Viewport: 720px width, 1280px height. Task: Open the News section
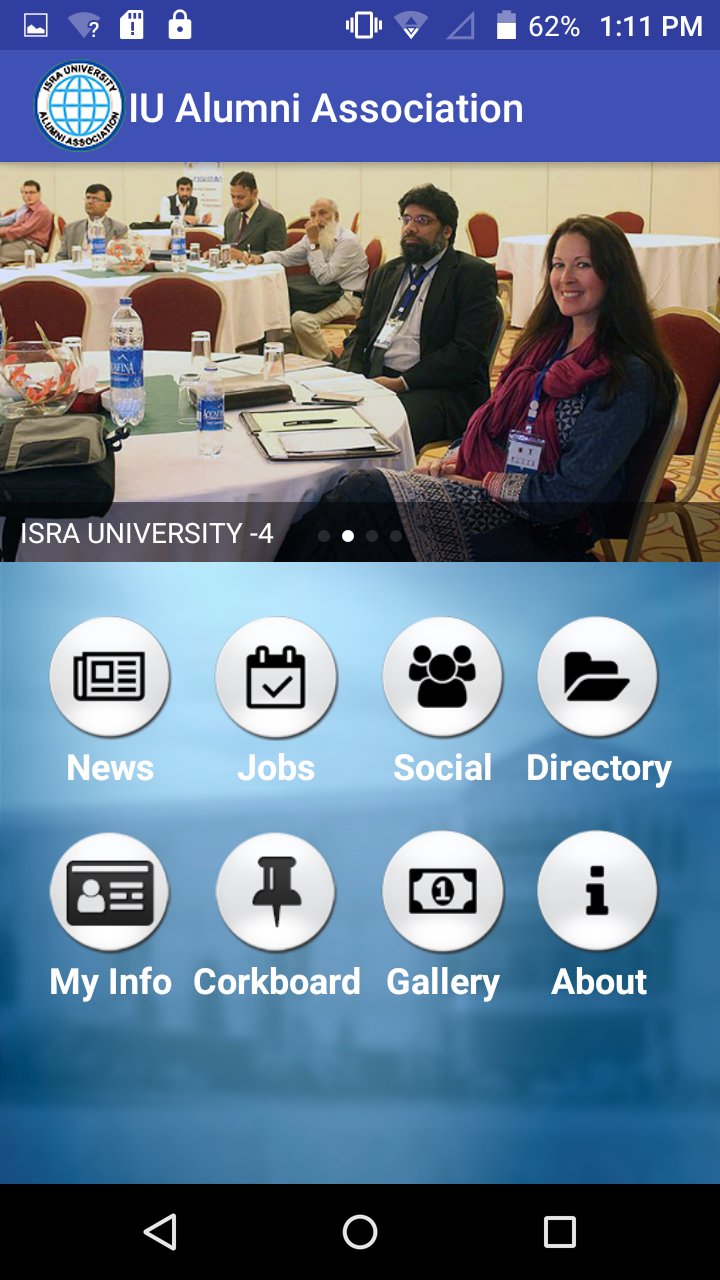(110, 676)
